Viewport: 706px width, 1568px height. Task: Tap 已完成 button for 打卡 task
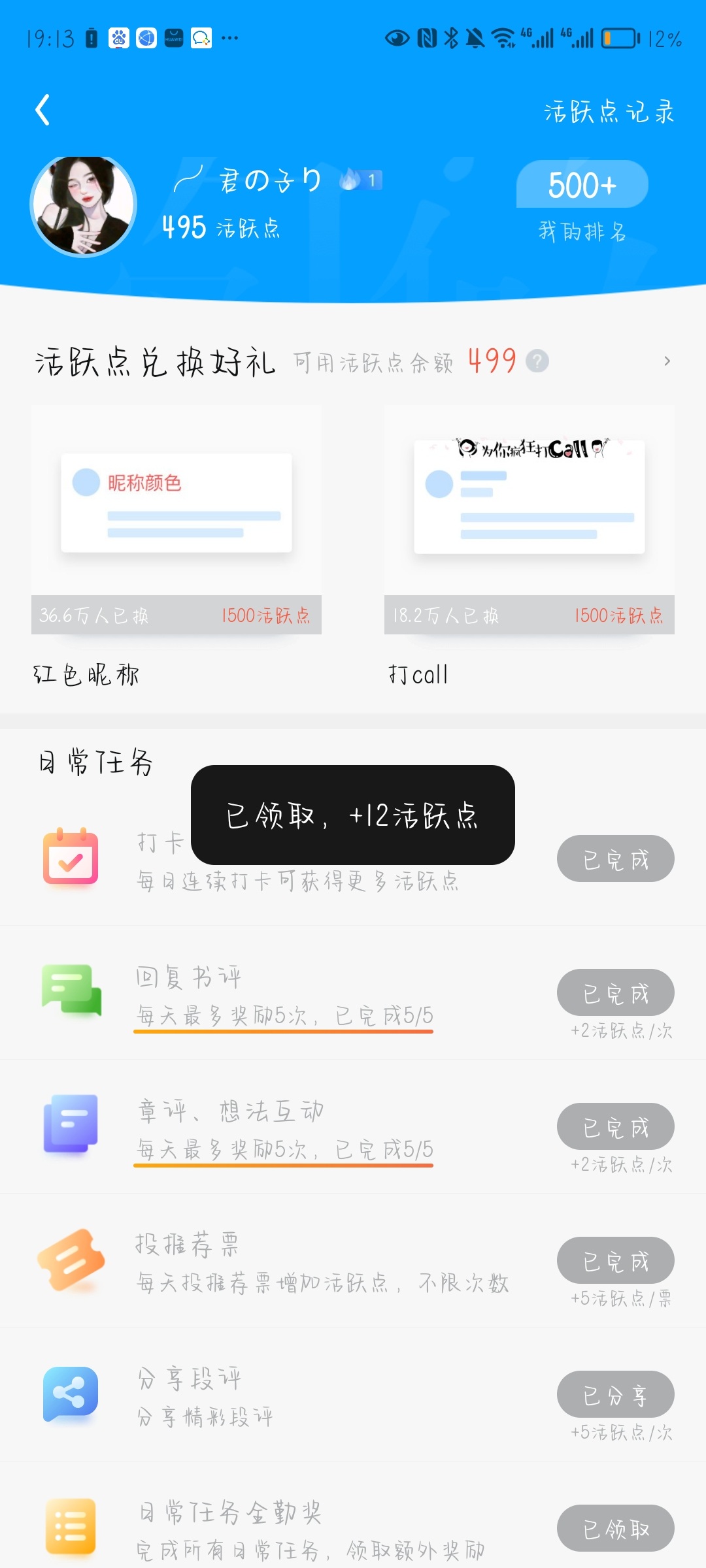click(615, 858)
